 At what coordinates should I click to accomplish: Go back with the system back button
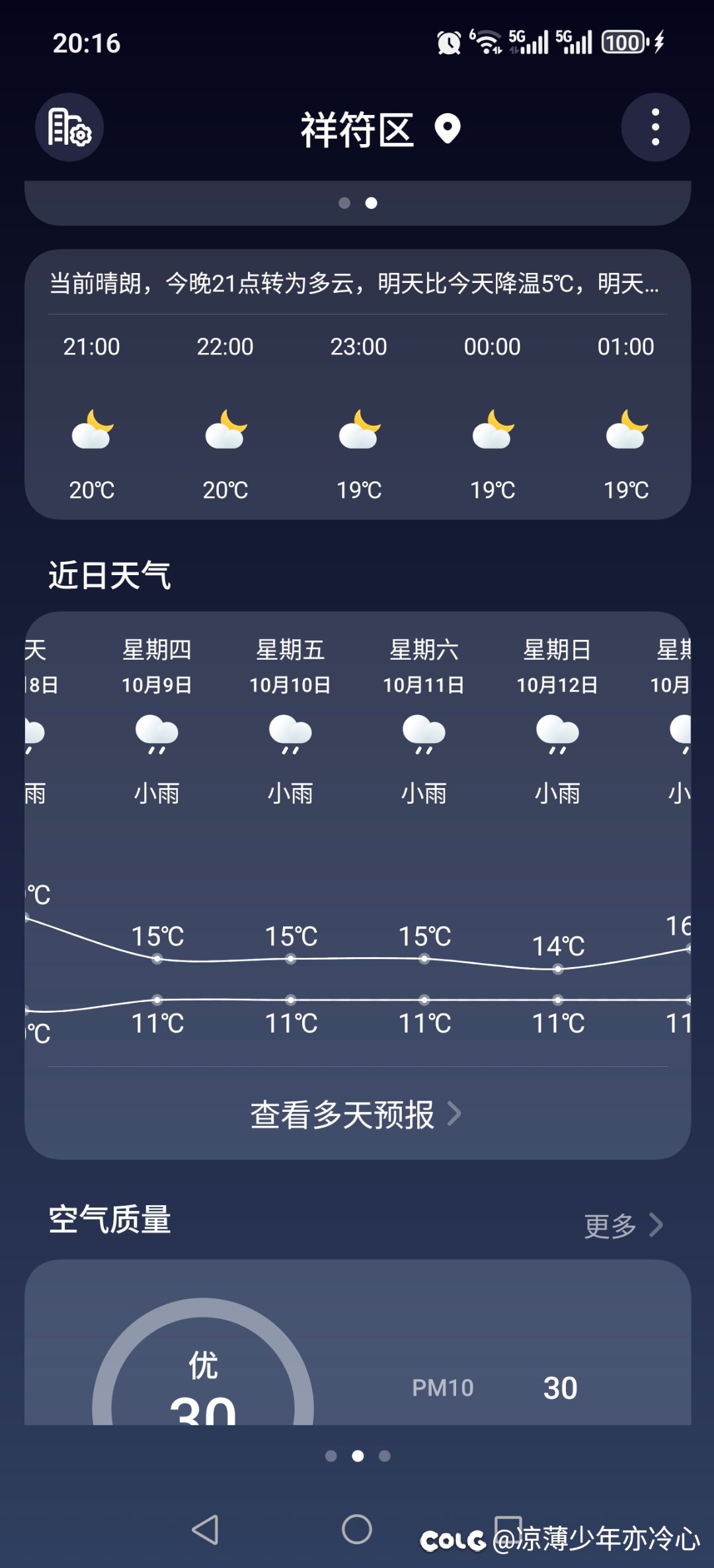205,1529
